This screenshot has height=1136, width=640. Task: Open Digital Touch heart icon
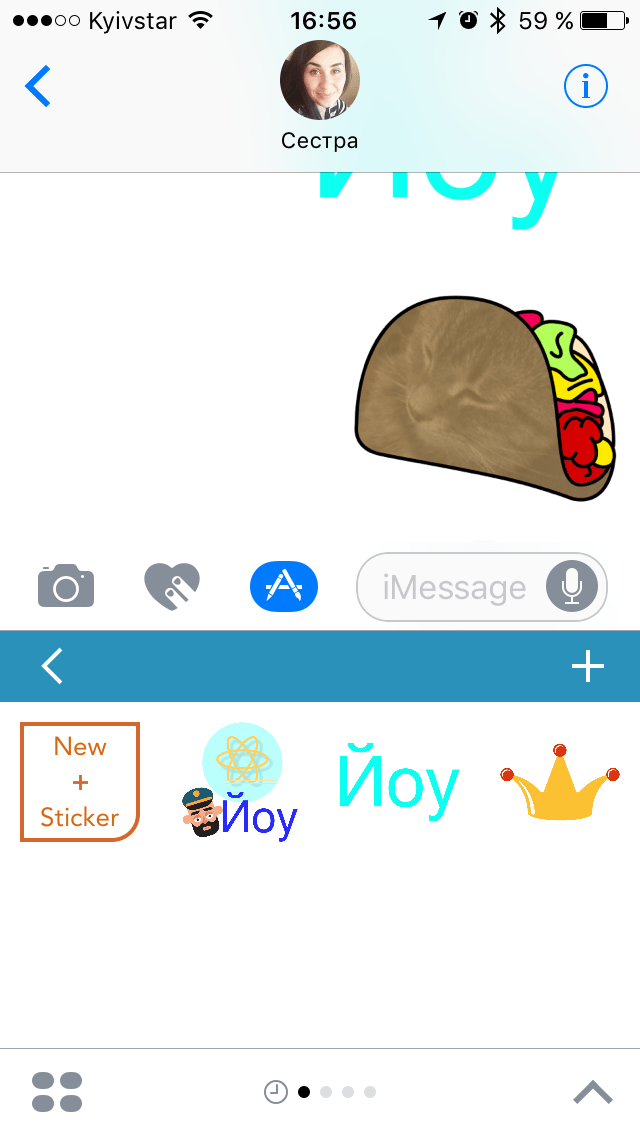172,586
